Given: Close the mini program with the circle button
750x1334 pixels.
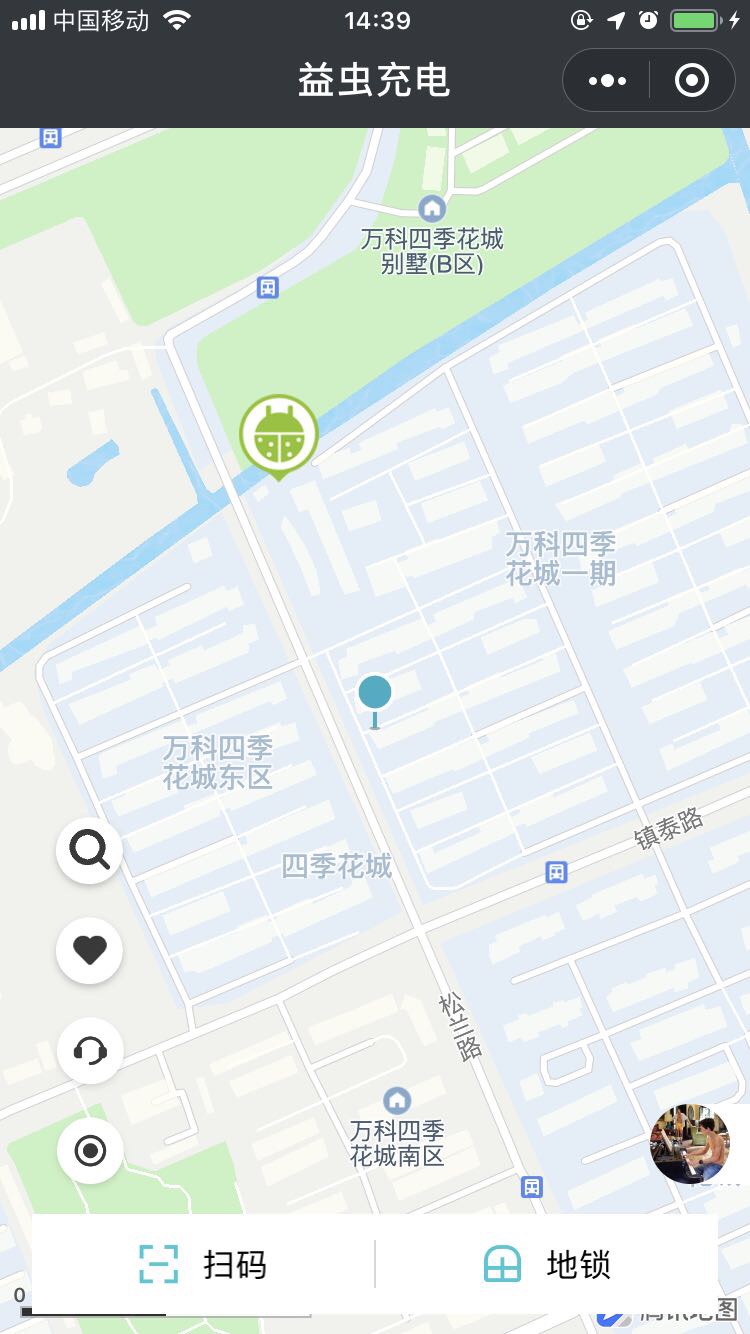Looking at the screenshot, I should click(692, 80).
